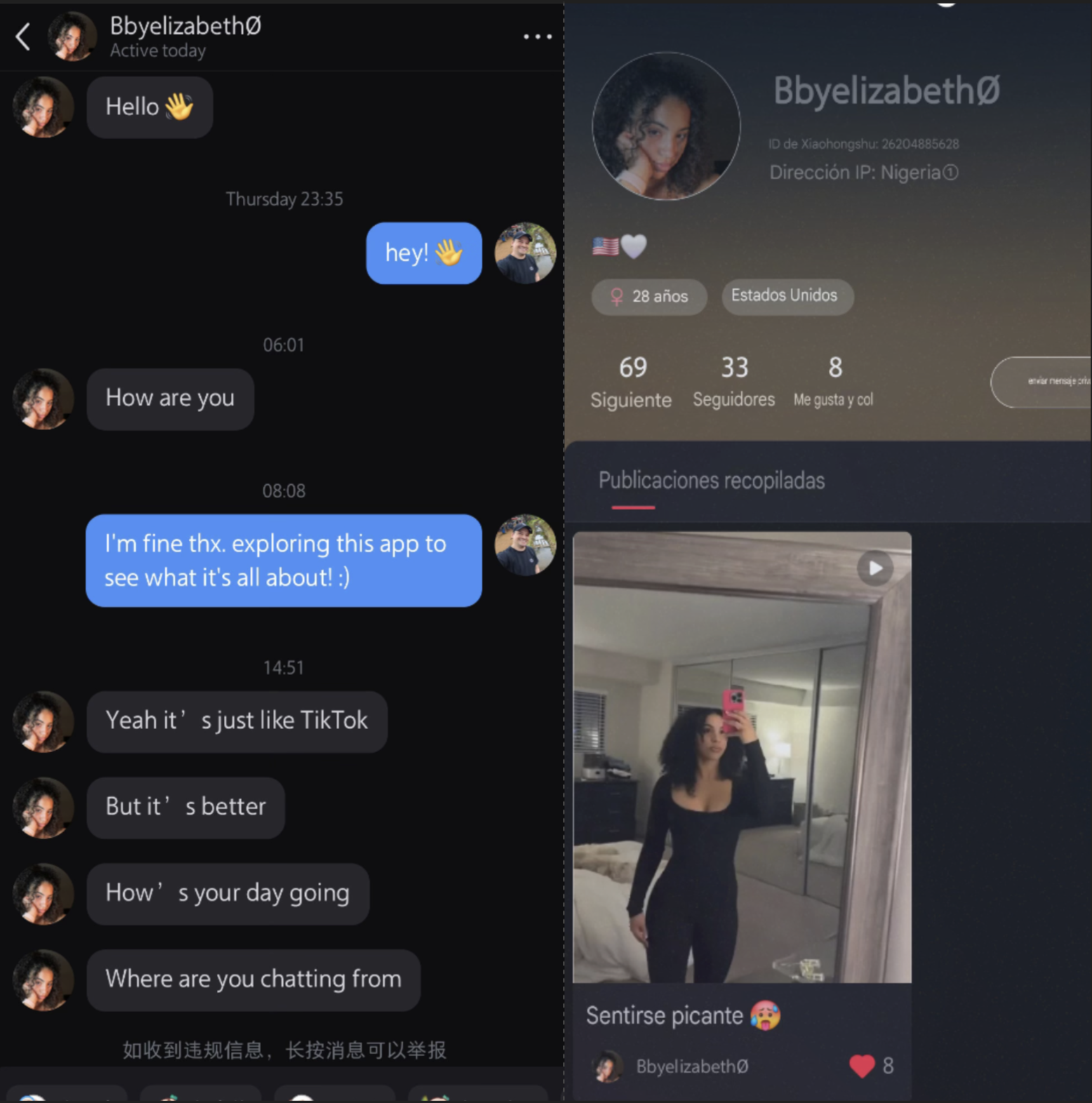Open the Sentirse picante video post
1092x1103 pixels.
pyautogui.click(x=742, y=758)
